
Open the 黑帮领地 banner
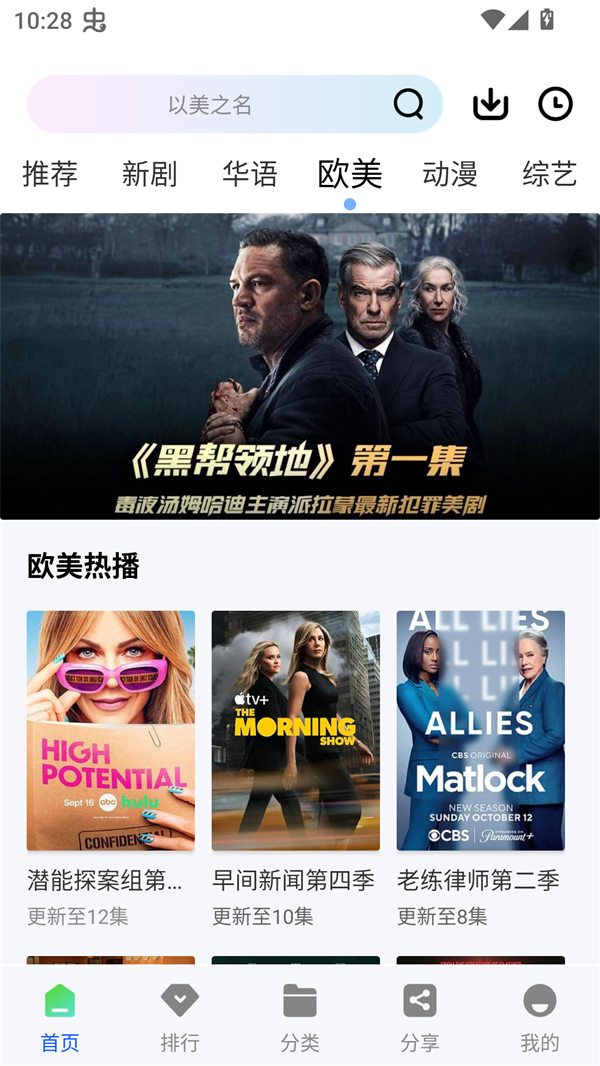[x=300, y=366]
